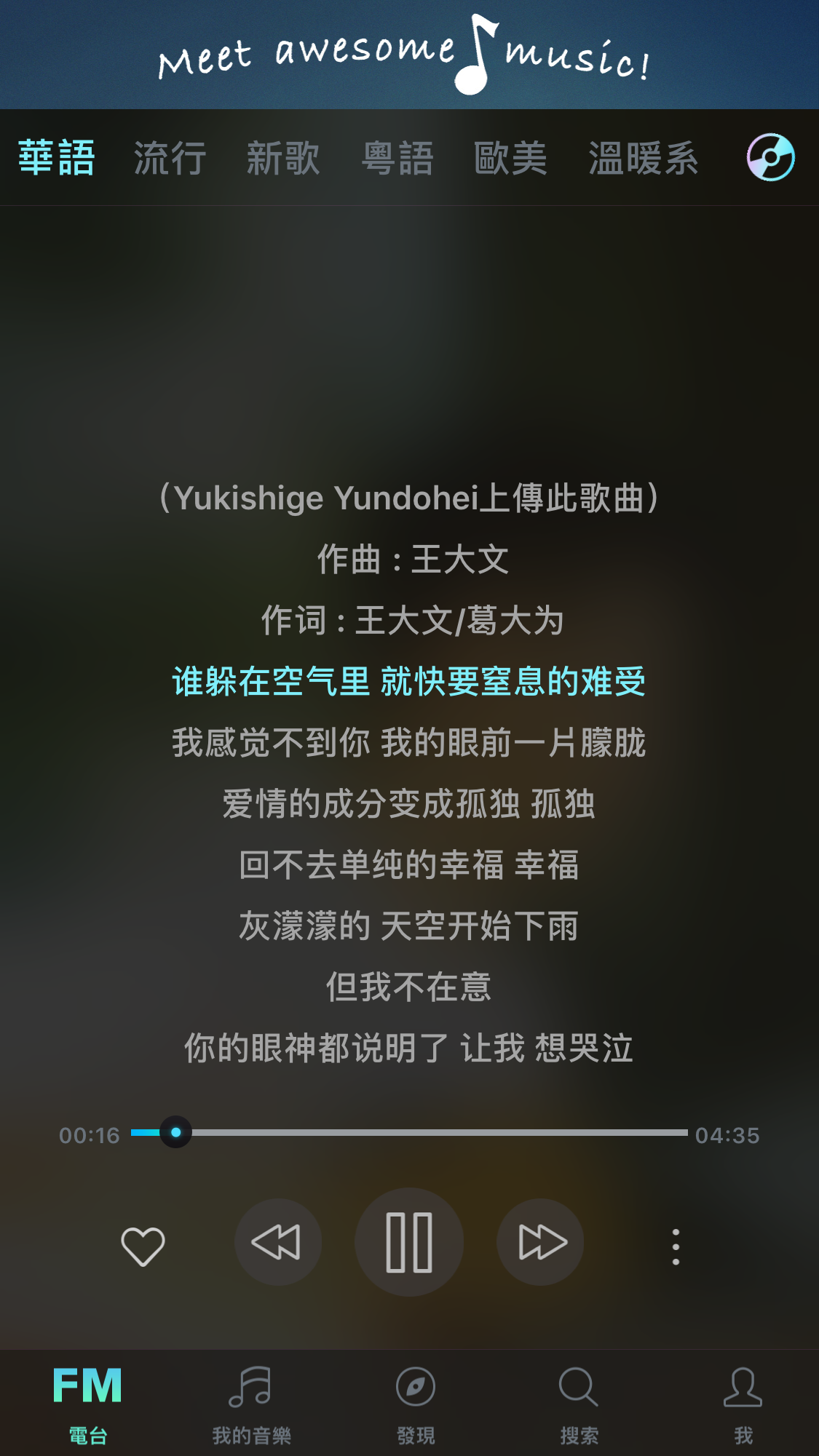This screenshot has height=1456, width=819.
Task: Select the 新歌 category
Action: point(283,157)
